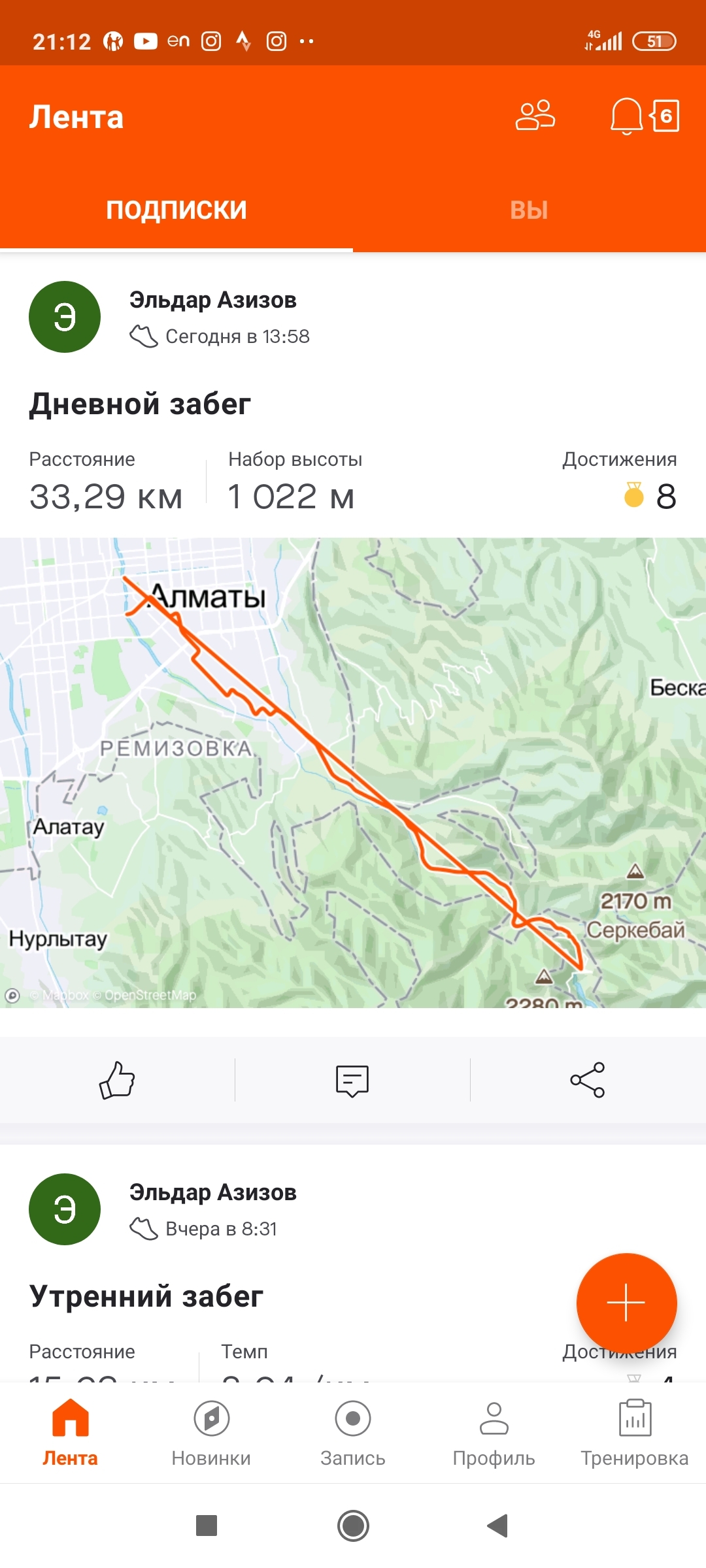
Task: Give kudos to Дневной забег
Action: click(x=117, y=1080)
